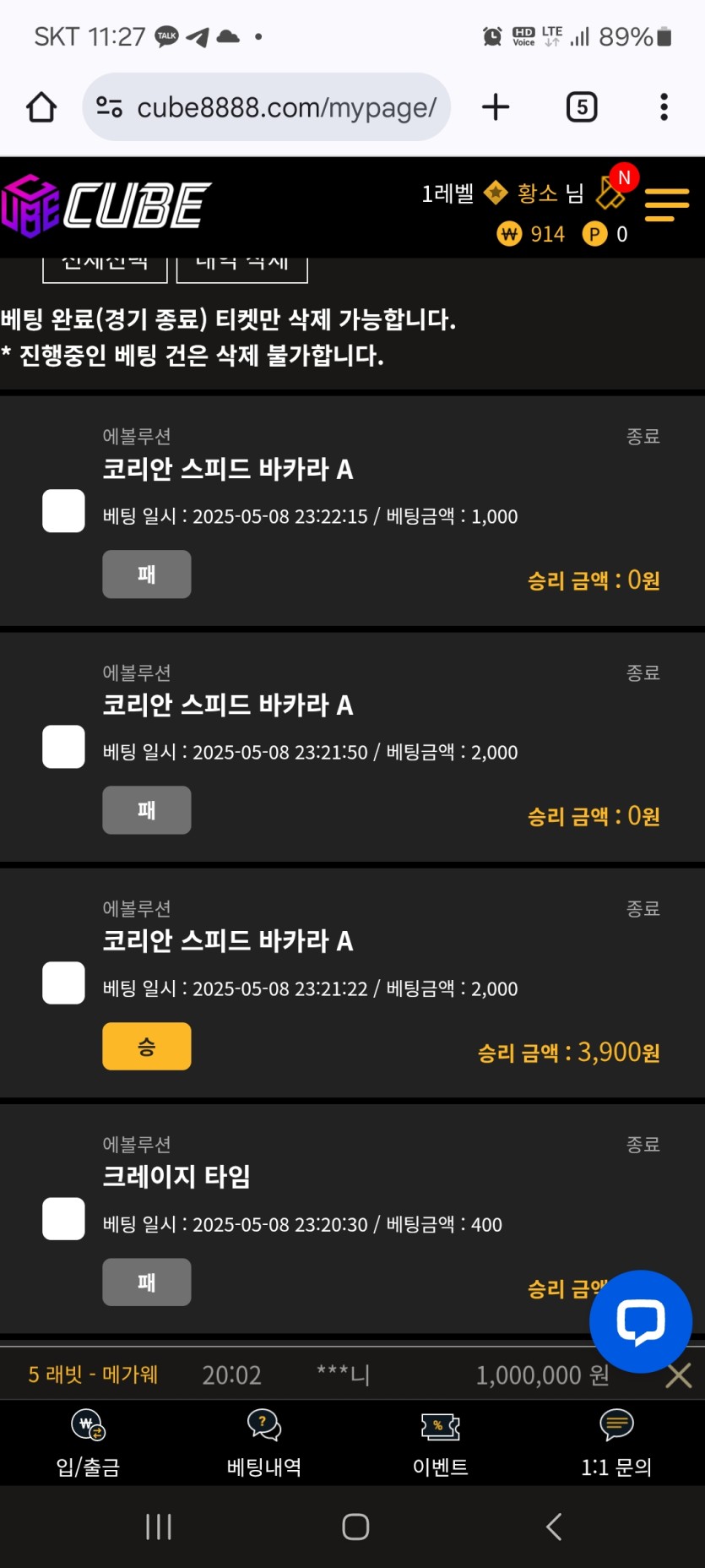
Task: Open the 1:1 문의 tab
Action: click(616, 1444)
